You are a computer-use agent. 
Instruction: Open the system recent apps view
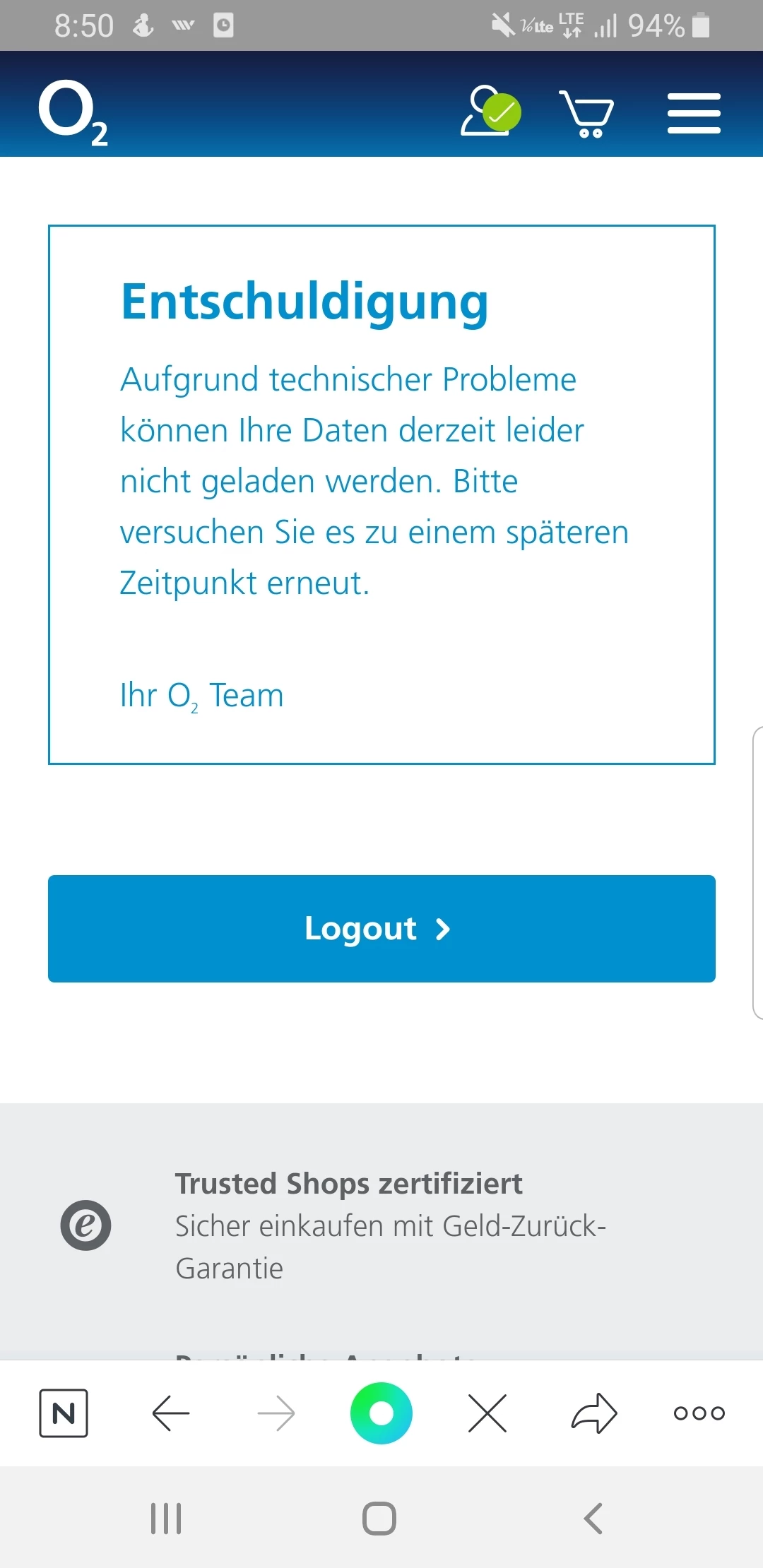tap(167, 1518)
